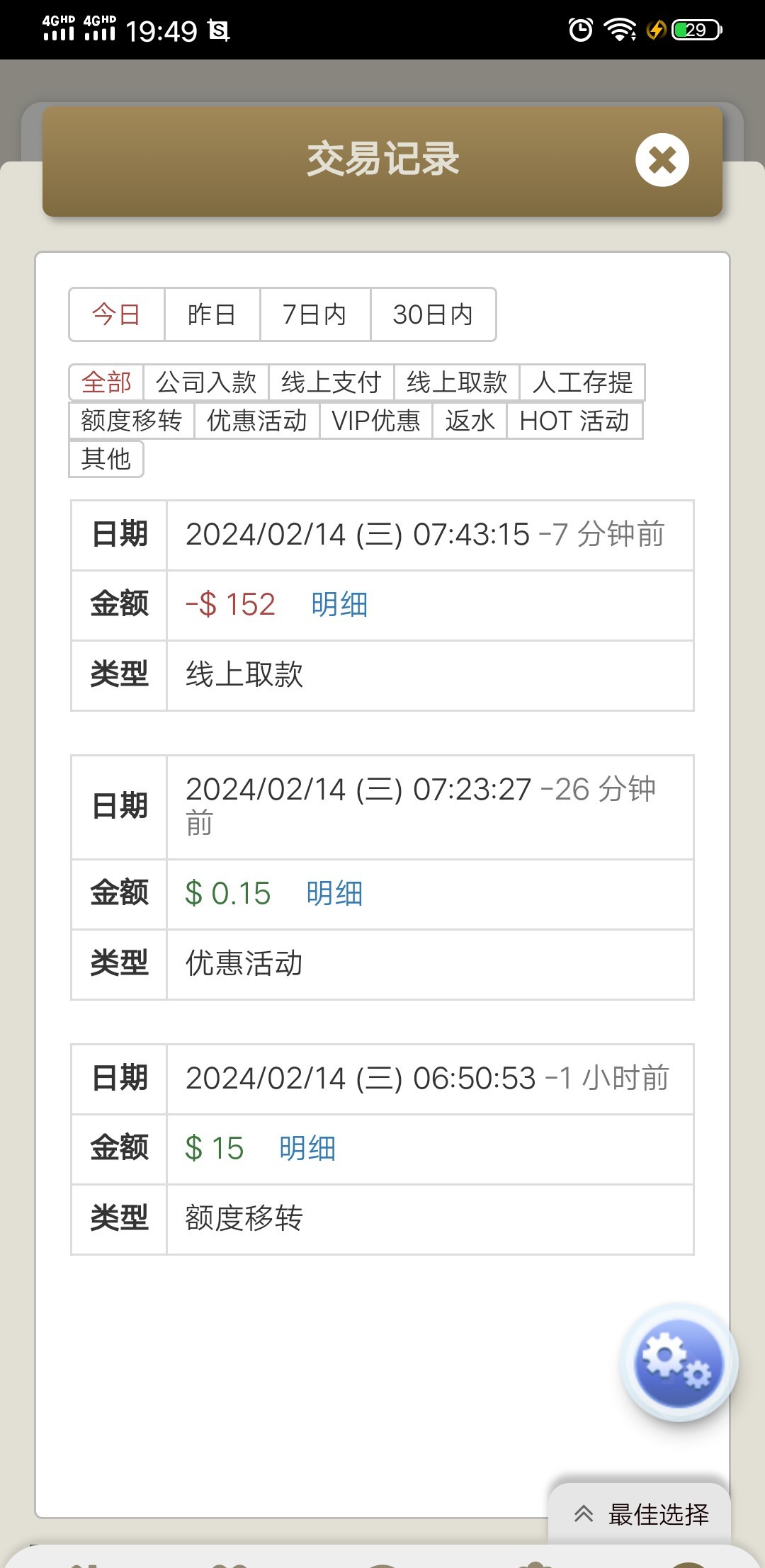
Task: Filter by HOT 活动
Action: coord(574,421)
